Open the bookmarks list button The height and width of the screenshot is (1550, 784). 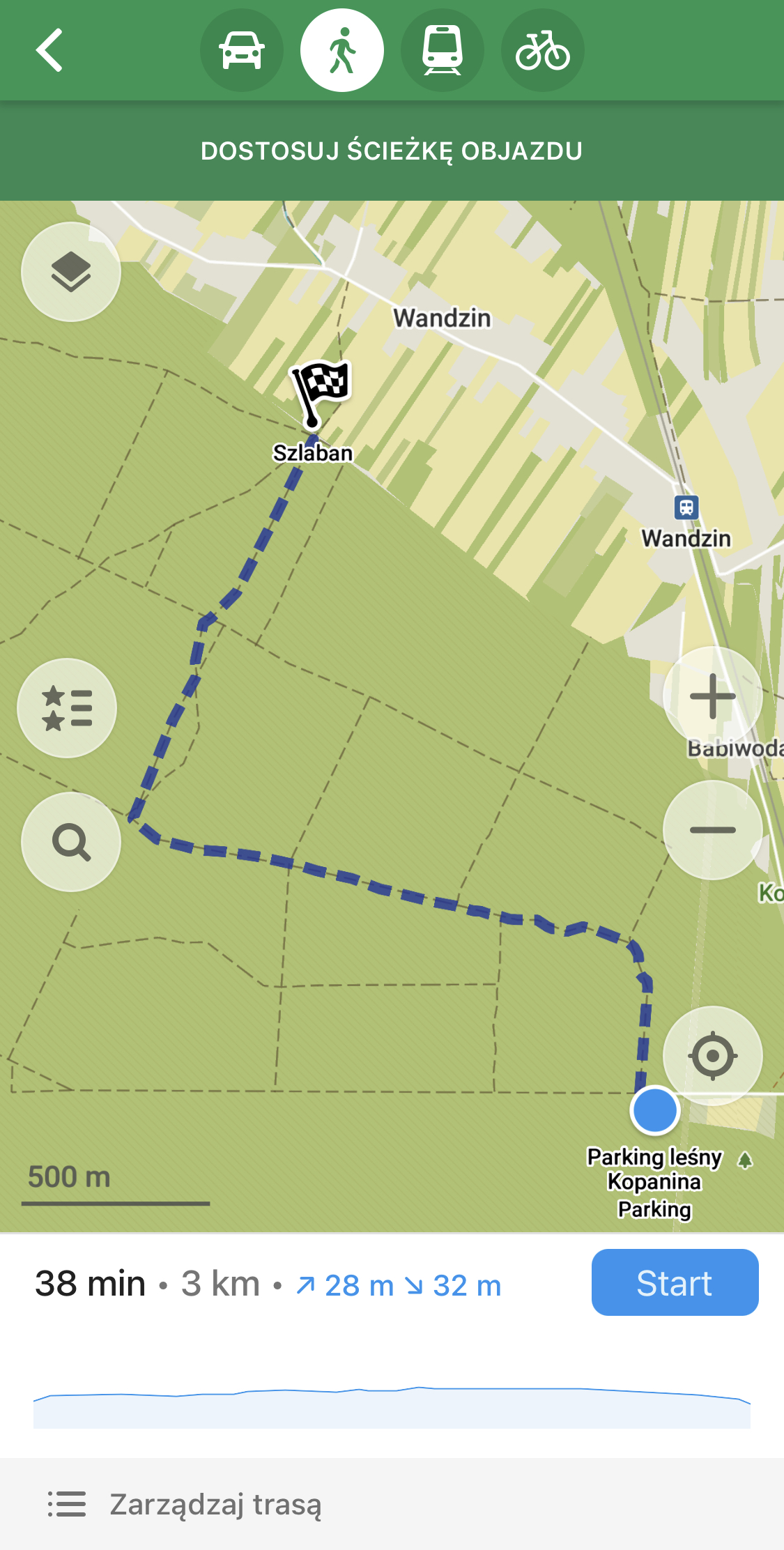click(67, 708)
